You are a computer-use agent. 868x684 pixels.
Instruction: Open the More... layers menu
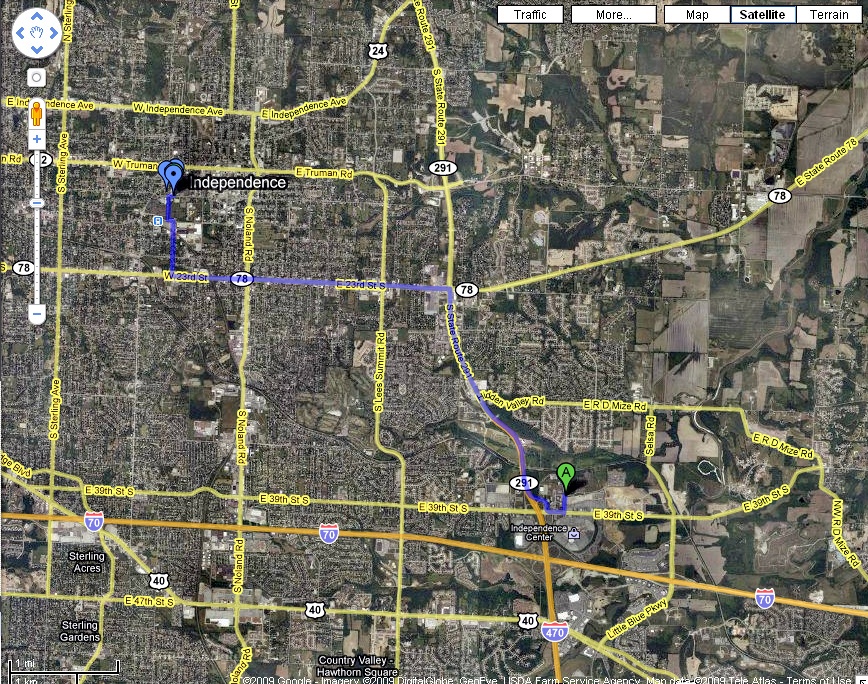pos(613,15)
